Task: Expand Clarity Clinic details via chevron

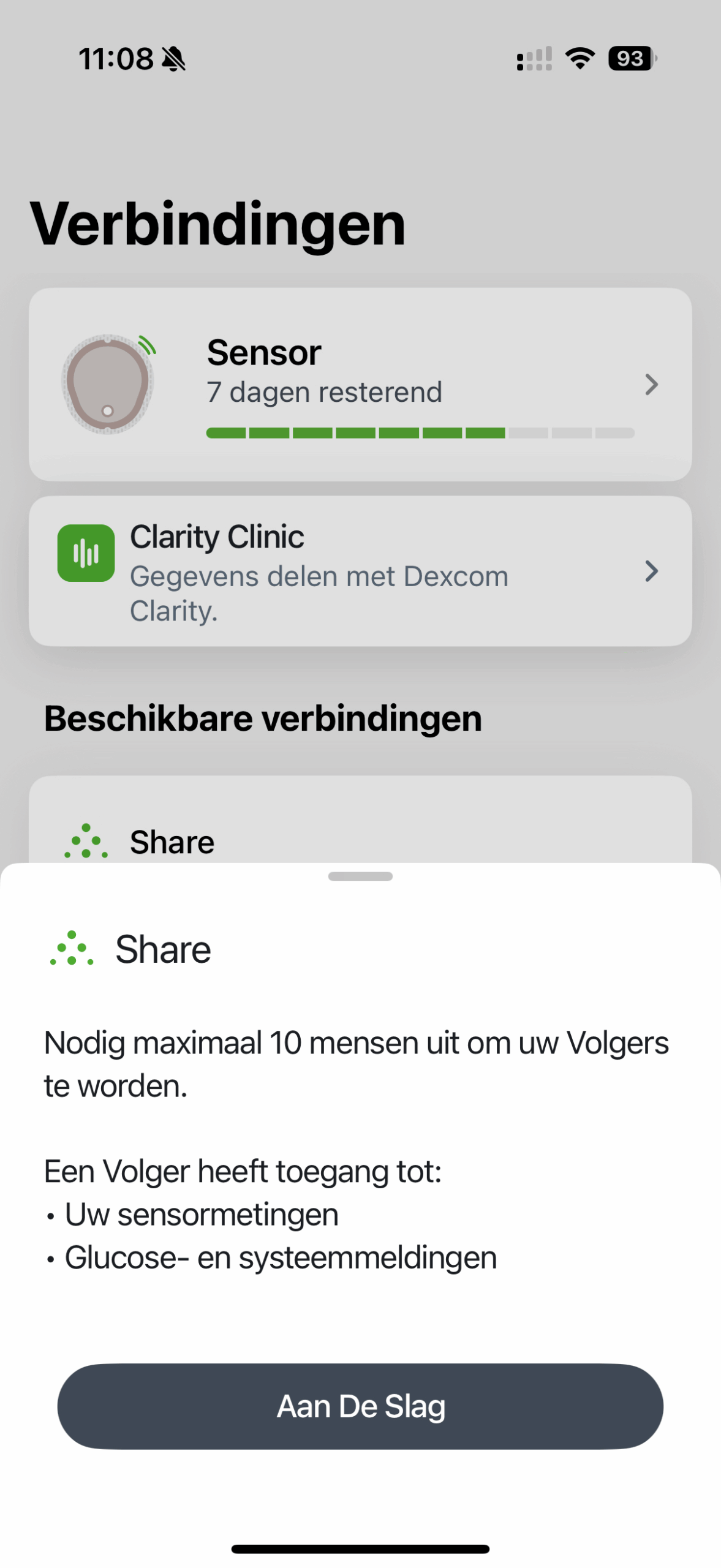Action: (x=651, y=571)
